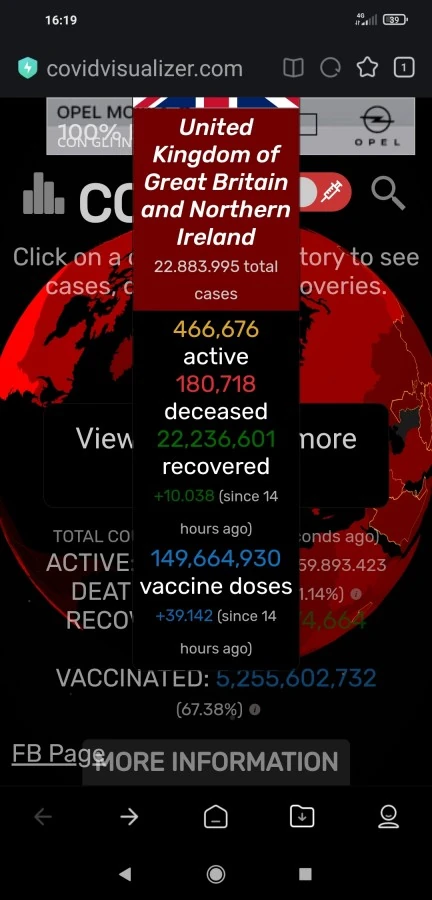The image size is (432, 900).
Task: Open the MORE INFORMATION button
Action: [216, 762]
